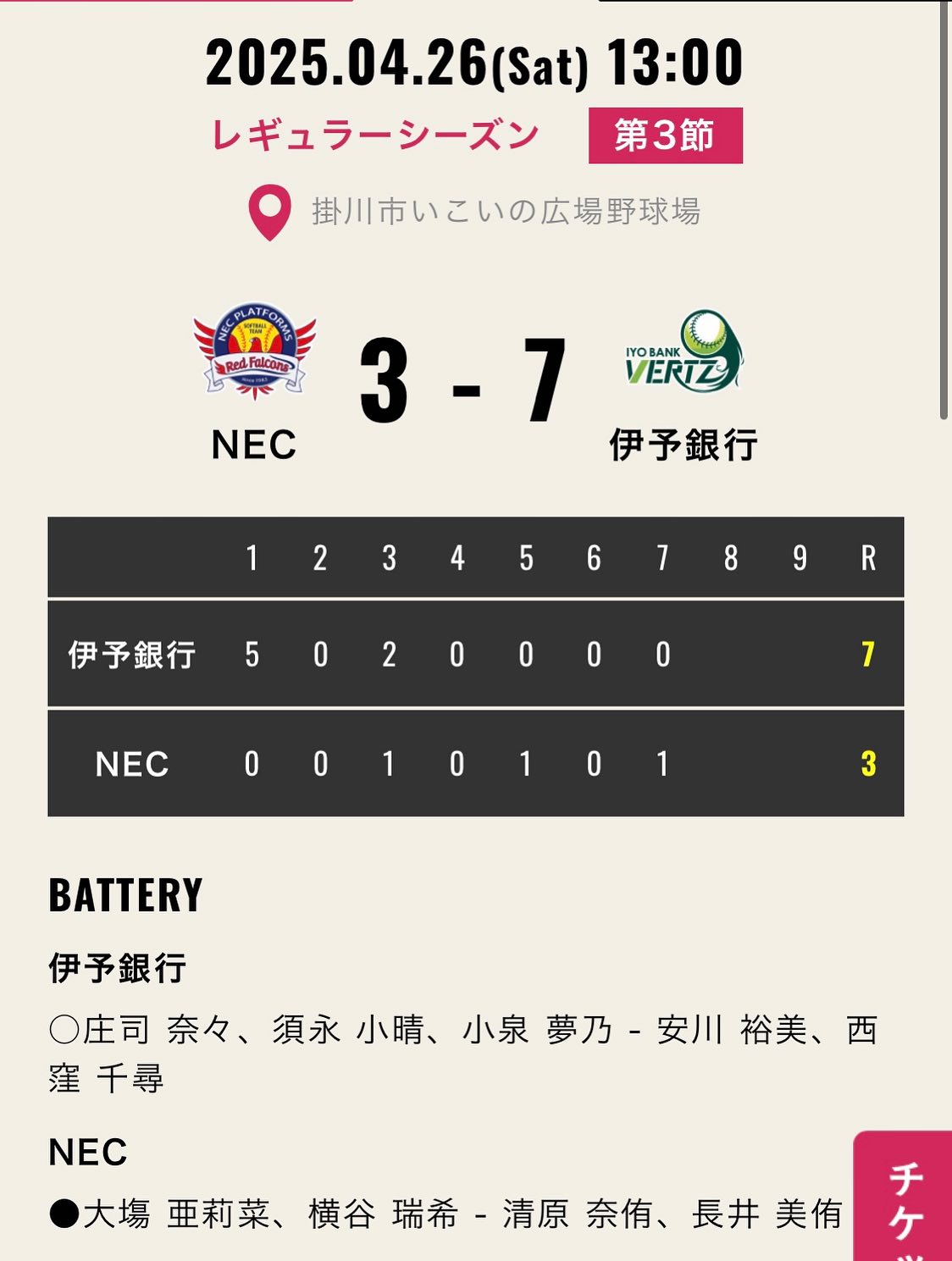This screenshot has width=952, height=1261.
Task: Open the 掛川市いこいの広場野球場 venue location
Action: coord(505,212)
